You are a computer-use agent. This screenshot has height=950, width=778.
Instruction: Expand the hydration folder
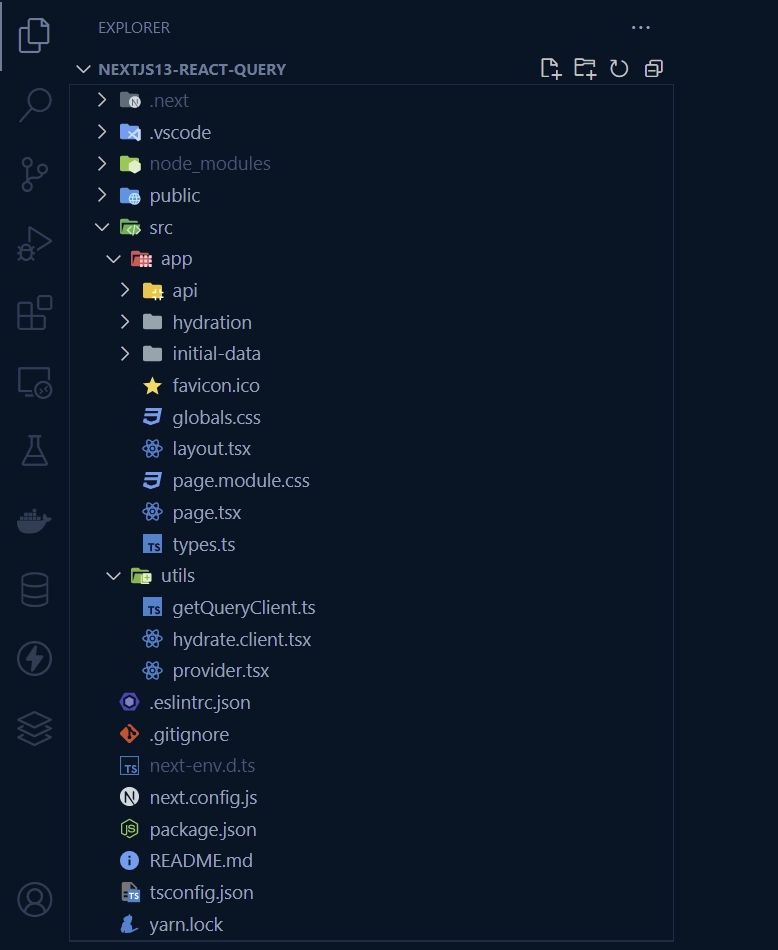211,322
